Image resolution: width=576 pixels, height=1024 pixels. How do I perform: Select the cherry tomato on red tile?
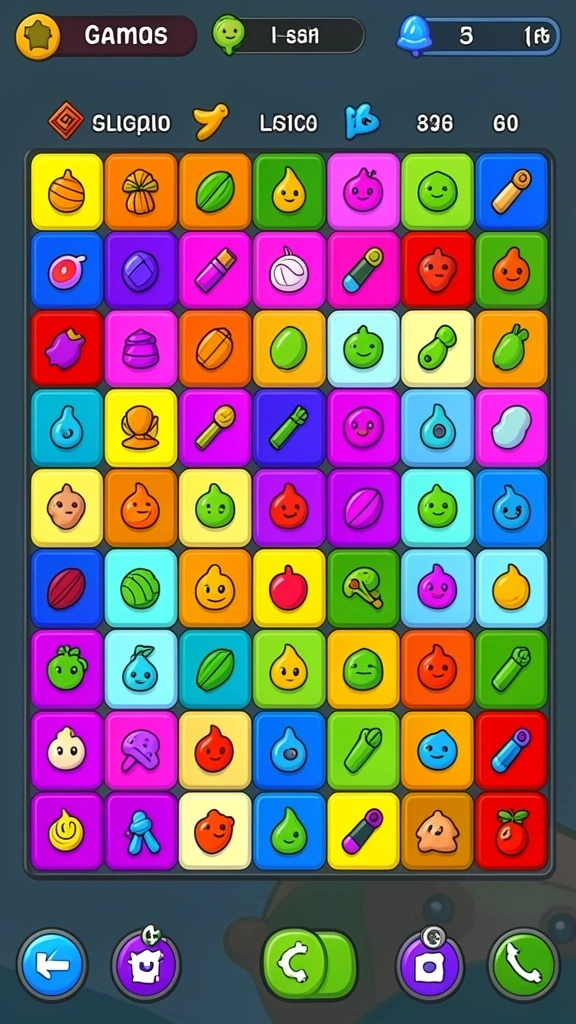click(x=511, y=831)
